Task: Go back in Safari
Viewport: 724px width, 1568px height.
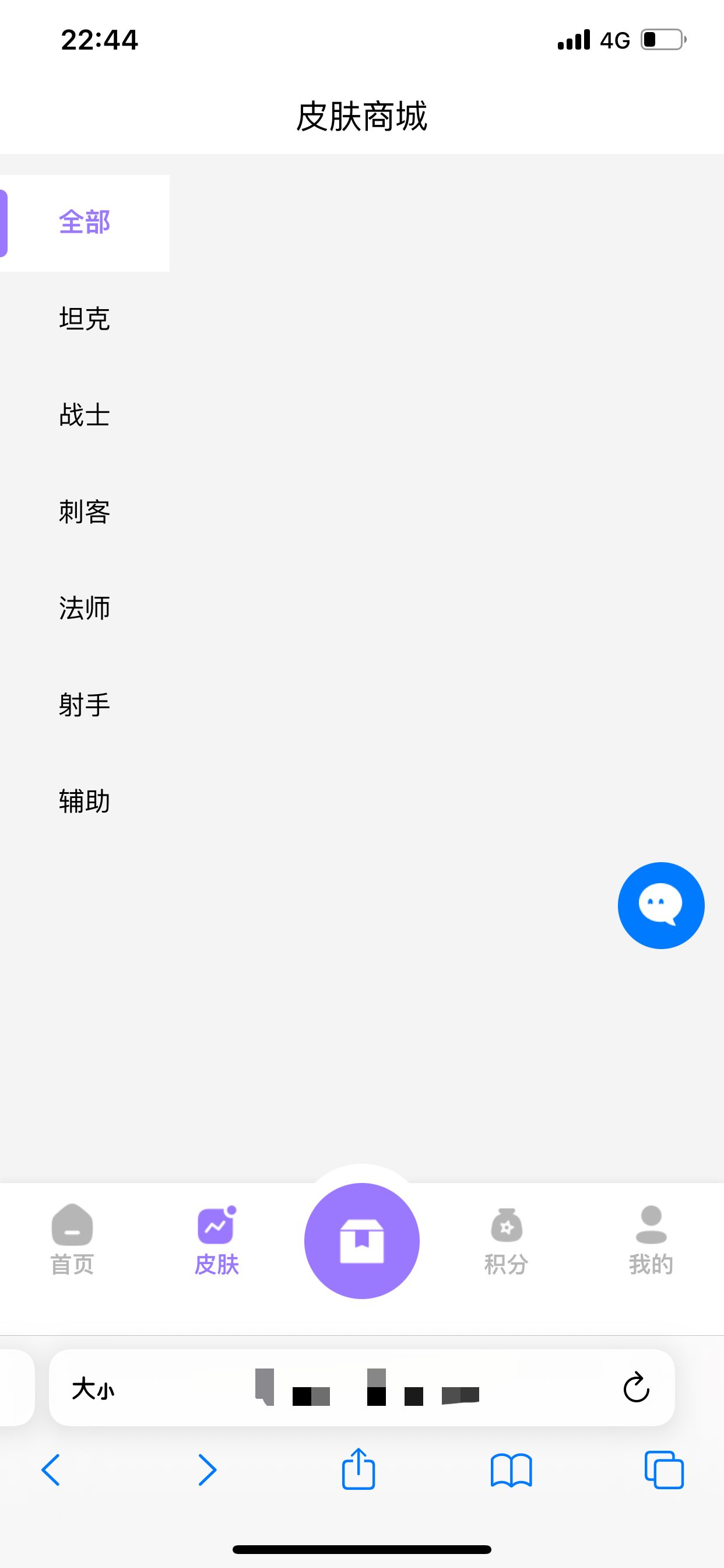Action: pyautogui.click(x=51, y=1470)
